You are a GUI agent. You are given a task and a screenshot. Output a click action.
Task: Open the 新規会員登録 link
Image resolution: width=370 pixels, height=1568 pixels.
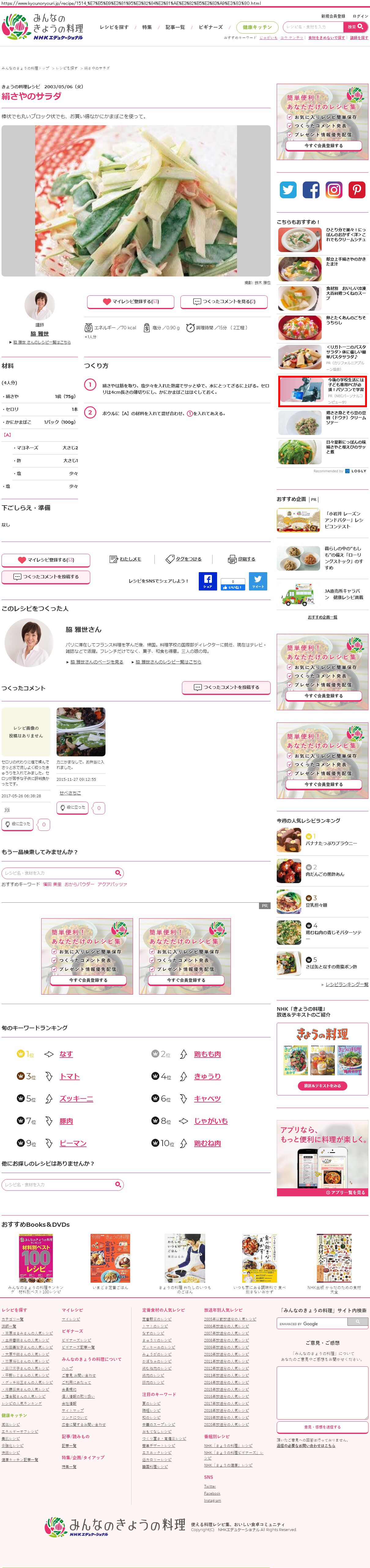pyautogui.click(x=333, y=16)
